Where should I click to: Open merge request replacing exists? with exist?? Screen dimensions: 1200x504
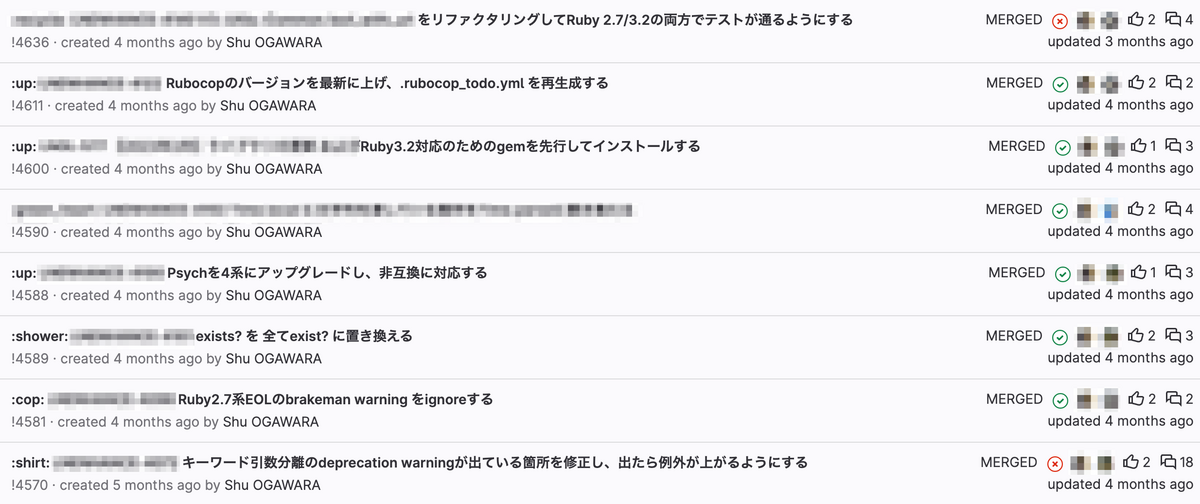[x=212, y=336]
